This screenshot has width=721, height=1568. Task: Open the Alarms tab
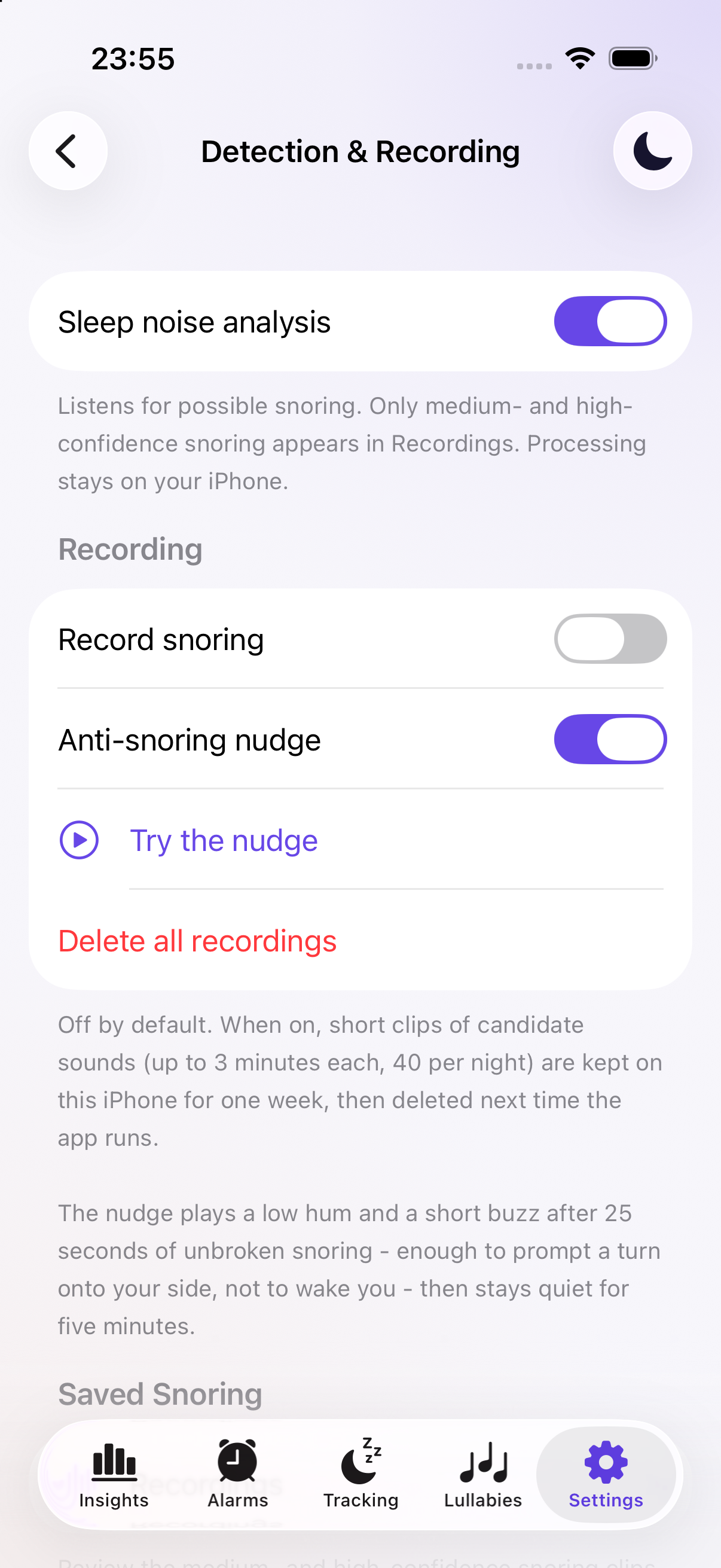pos(237,1475)
